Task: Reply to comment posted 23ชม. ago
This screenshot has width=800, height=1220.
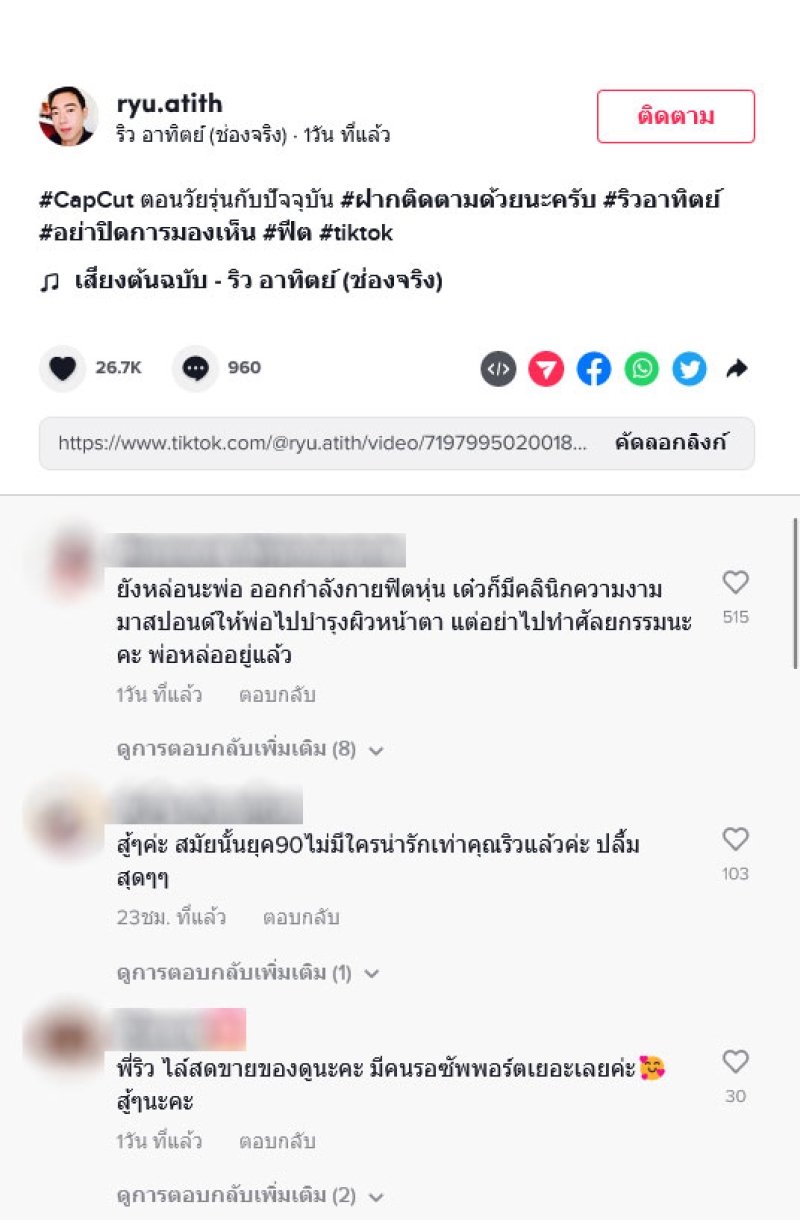Action: 301,917
